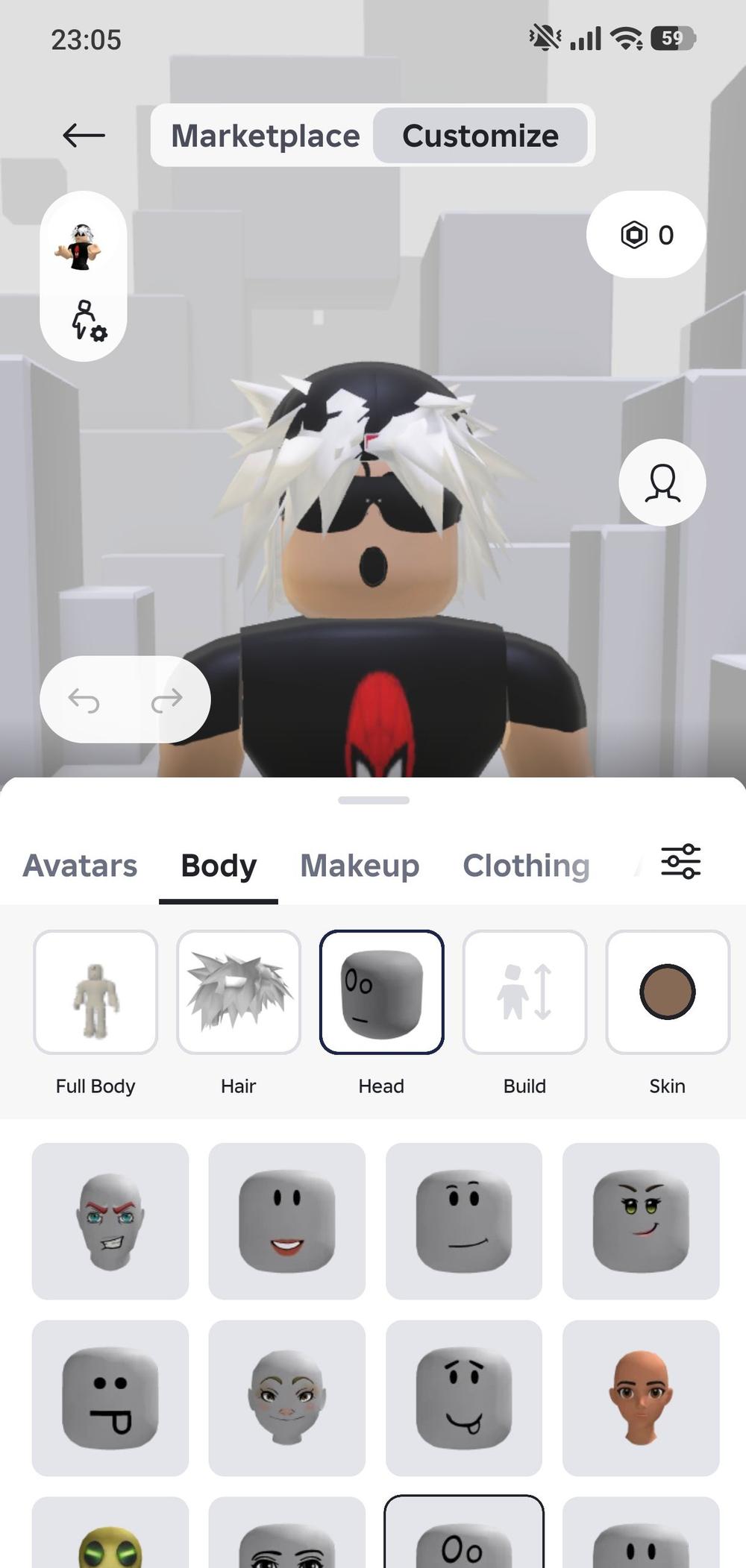Pick the angry red-eyebrow head
This screenshot has width=746, height=1568.
[110, 1221]
